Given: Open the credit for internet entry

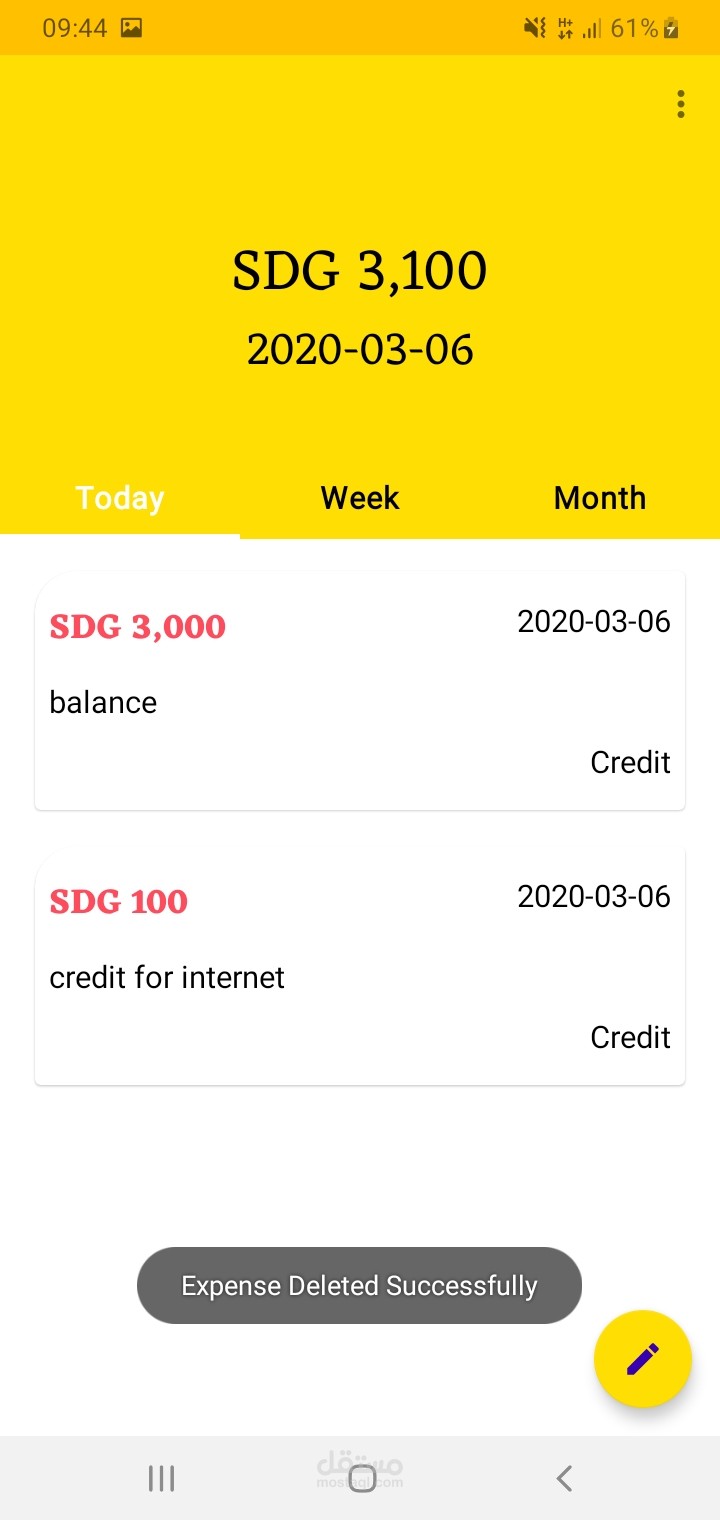Looking at the screenshot, I should [x=360, y=966].
